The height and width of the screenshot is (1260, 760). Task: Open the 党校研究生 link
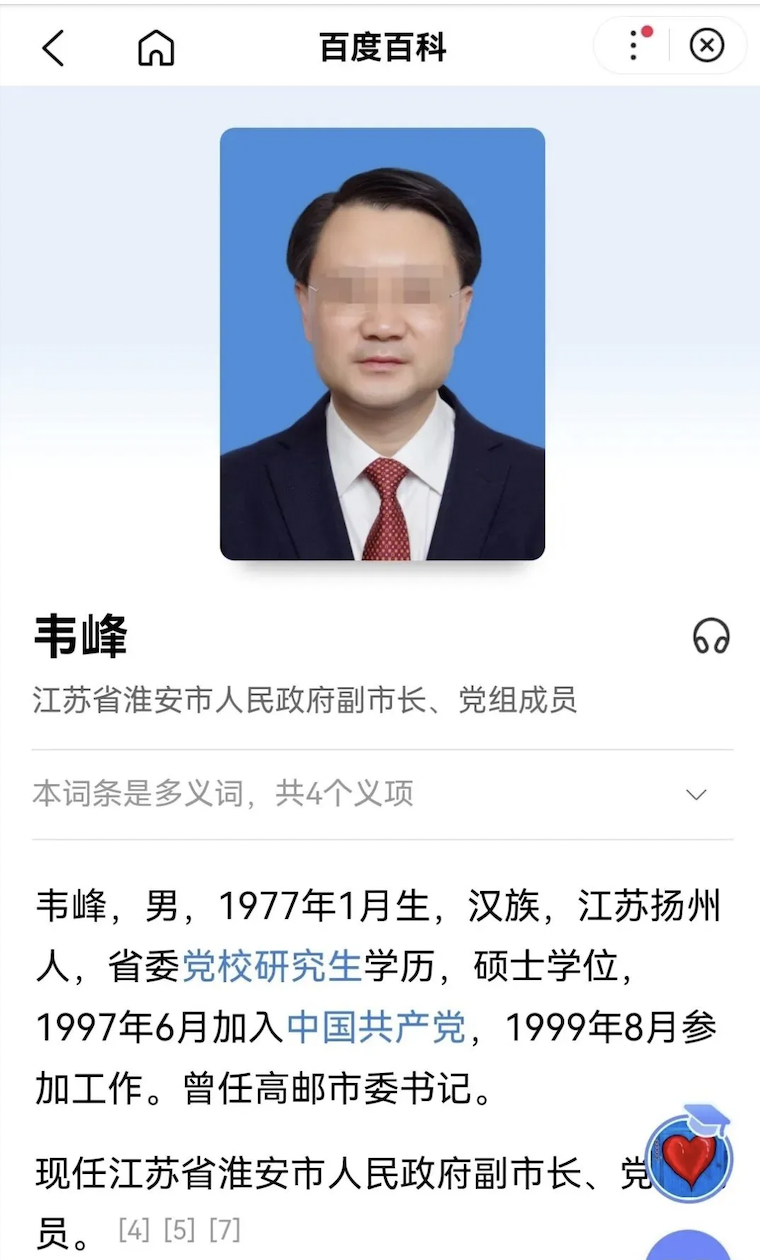click(x=271, y=967)
